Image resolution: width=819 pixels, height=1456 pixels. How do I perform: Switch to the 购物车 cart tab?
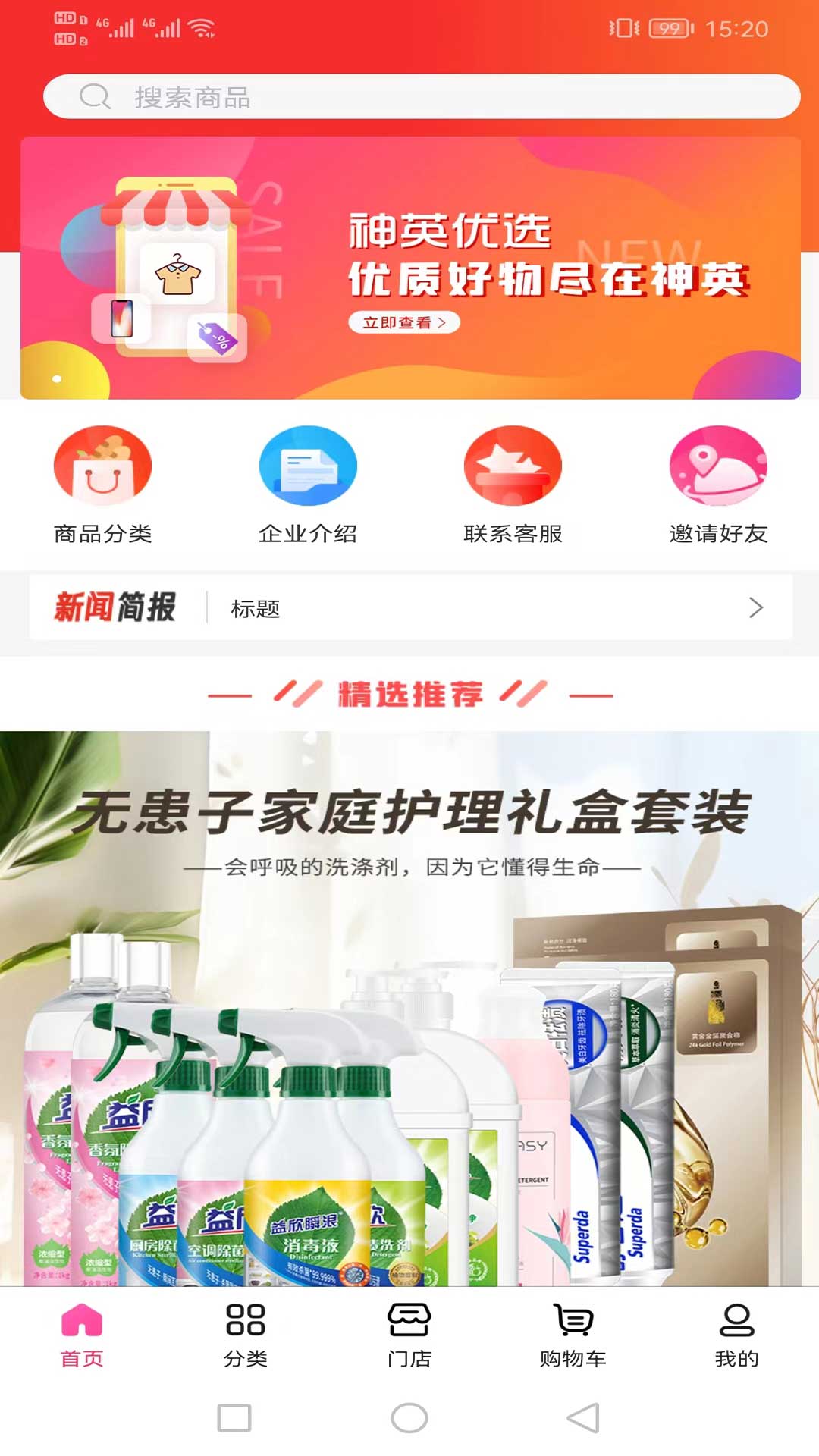pyautogui.click(x=573, y=1336)
